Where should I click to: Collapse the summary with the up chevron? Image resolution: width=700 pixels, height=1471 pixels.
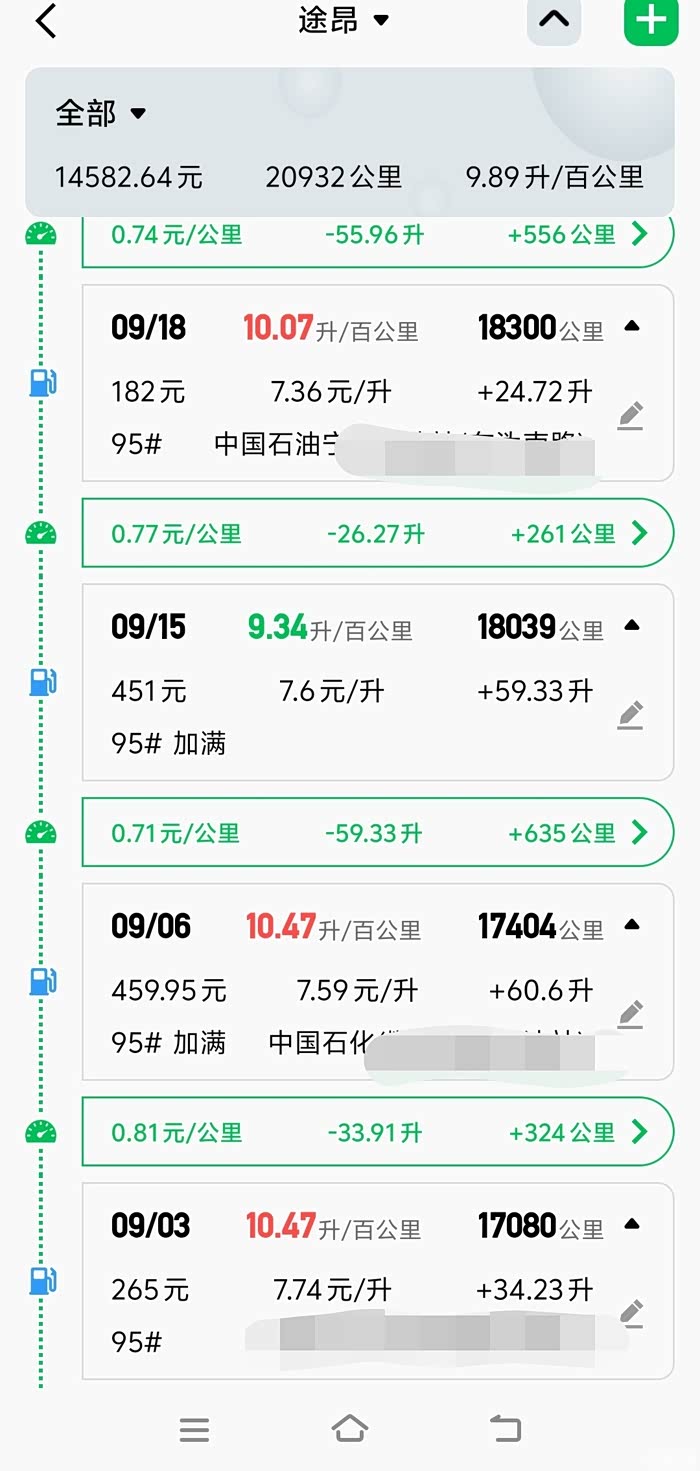[x=554, y=20]
